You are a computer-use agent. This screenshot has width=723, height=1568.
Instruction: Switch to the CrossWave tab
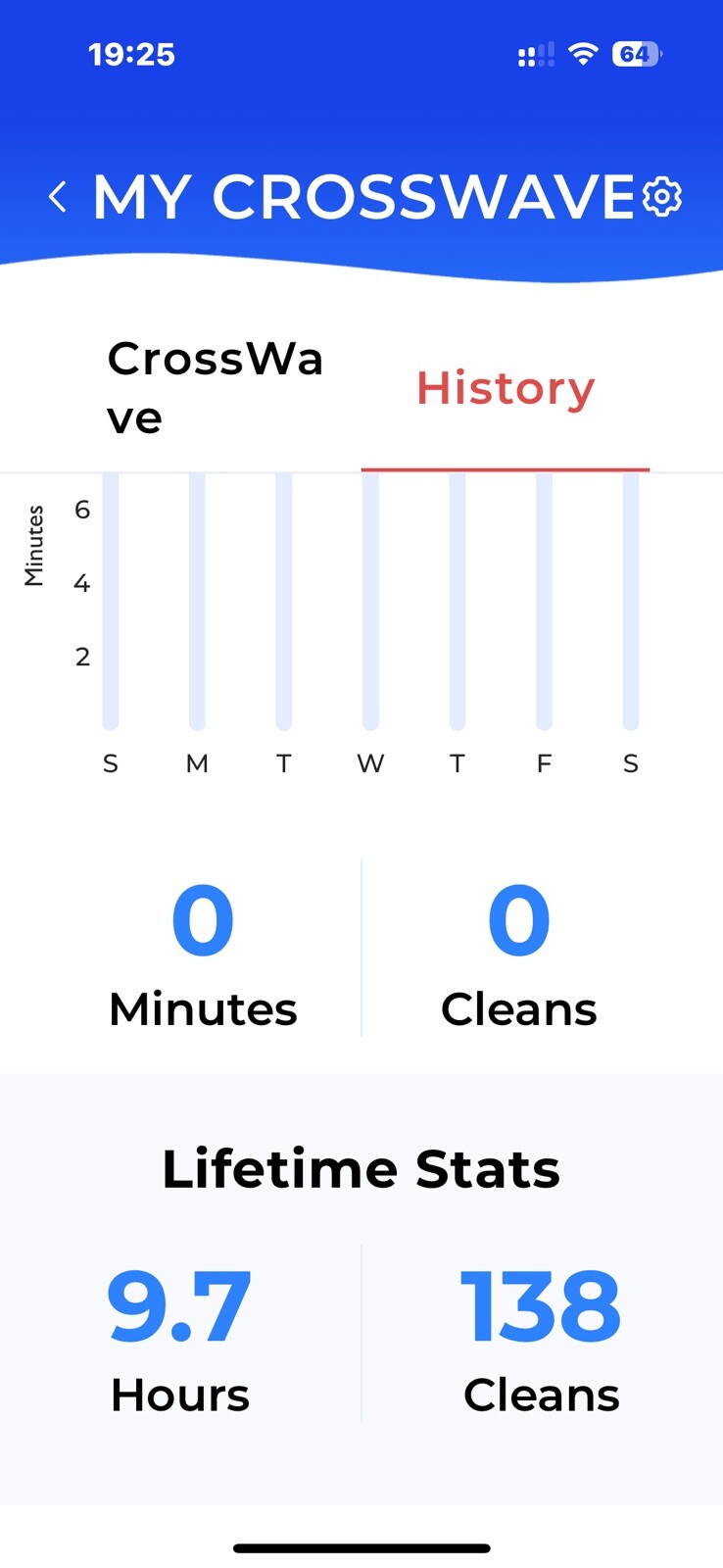pyautogui.click(x=216, y=388)
